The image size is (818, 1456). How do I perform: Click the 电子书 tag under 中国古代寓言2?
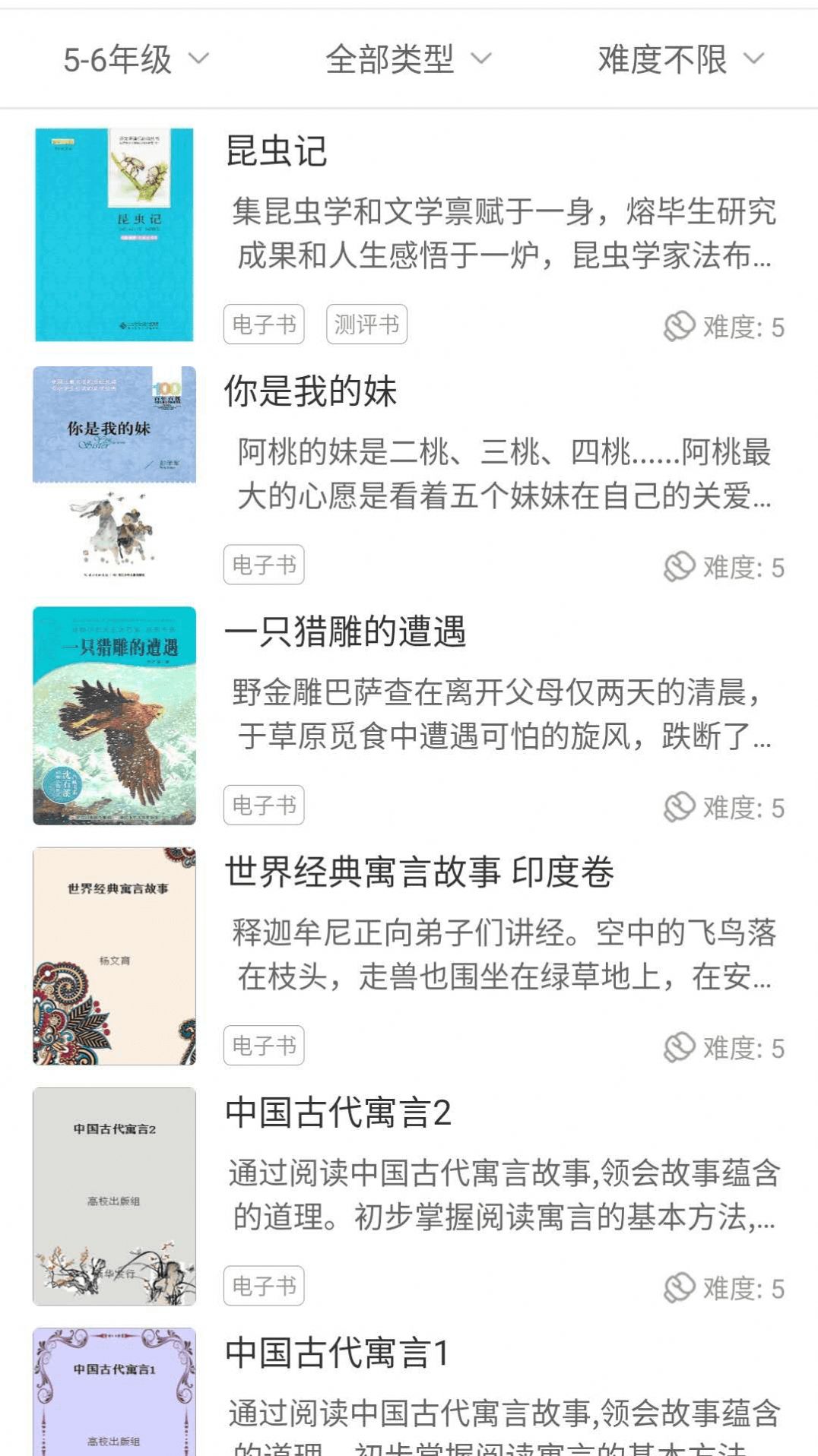[264, 1284]
